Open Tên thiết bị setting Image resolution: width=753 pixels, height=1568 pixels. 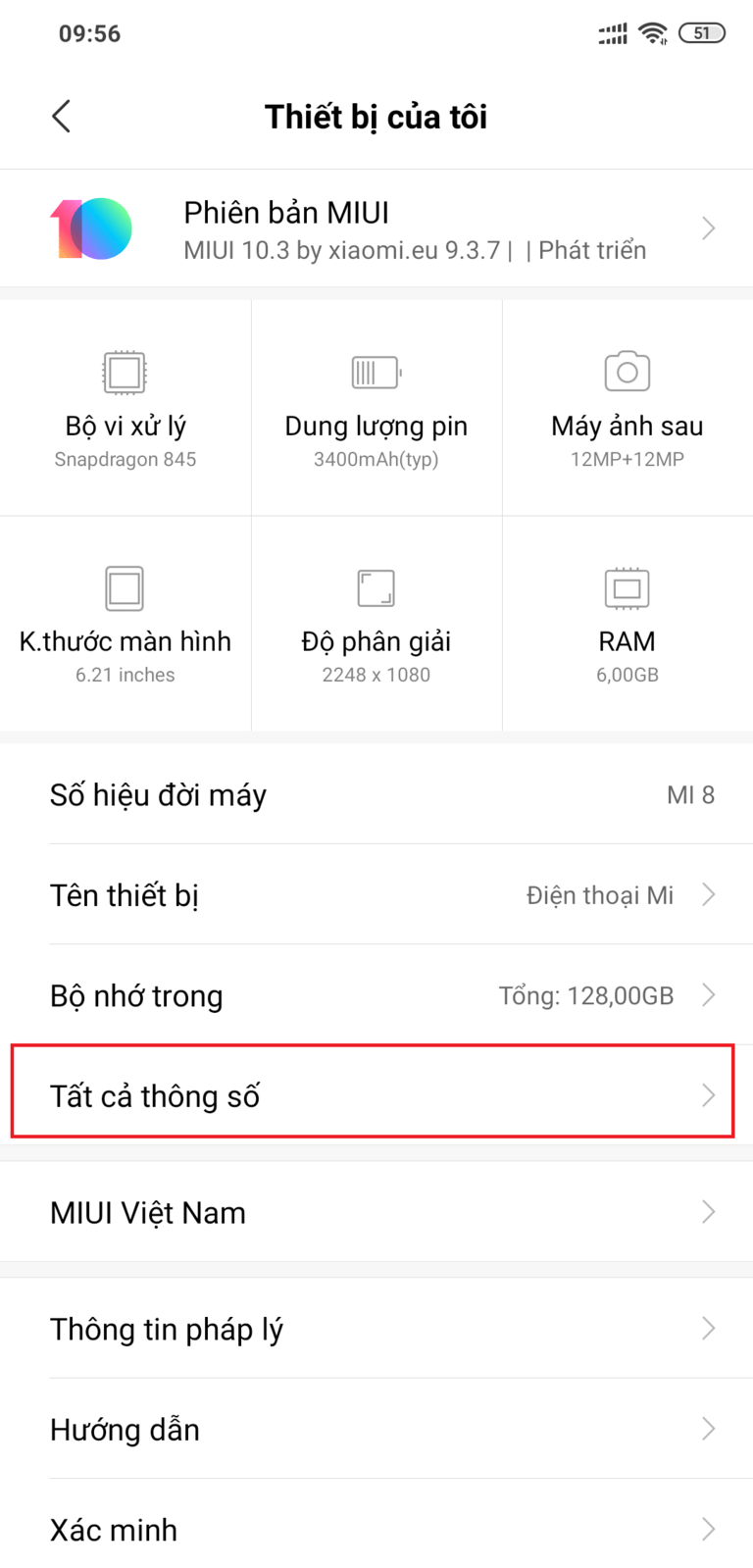pos(376,895)
